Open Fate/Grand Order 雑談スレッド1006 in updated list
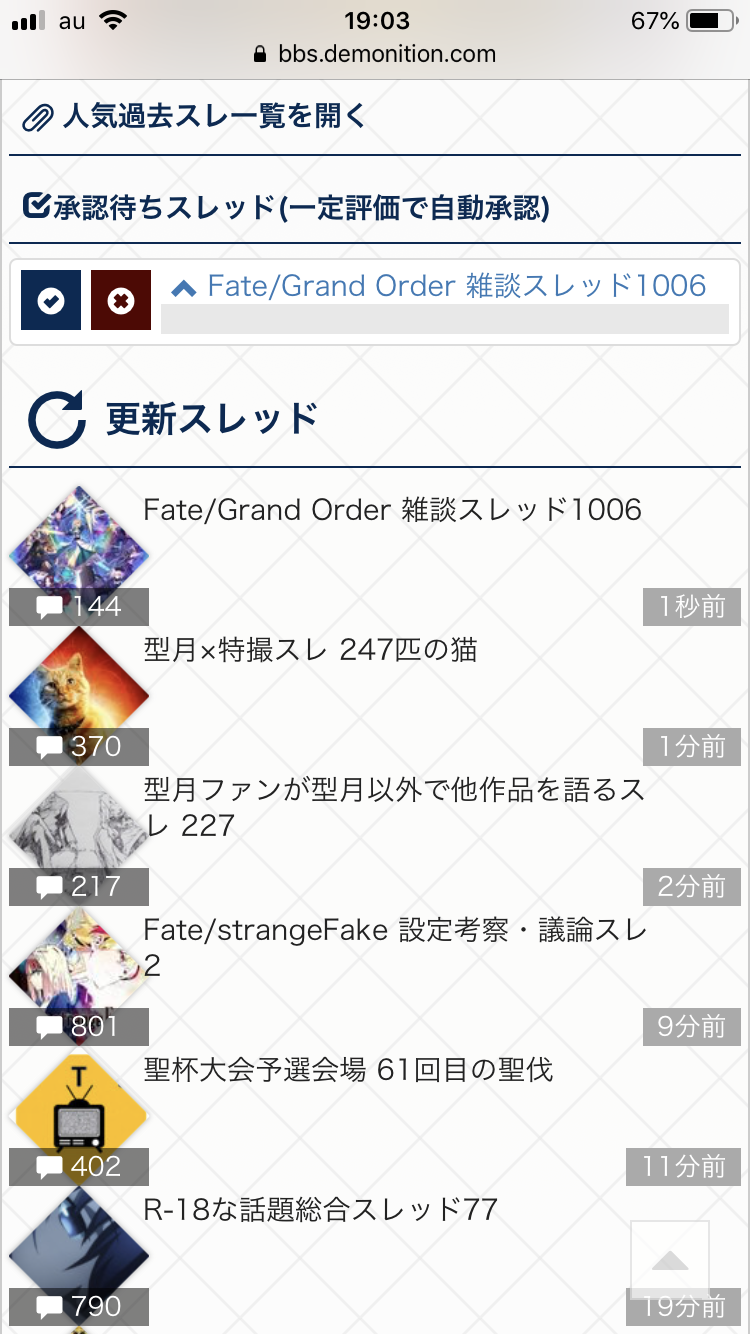This screenshot has width=750, height=1334. (392, 510)
